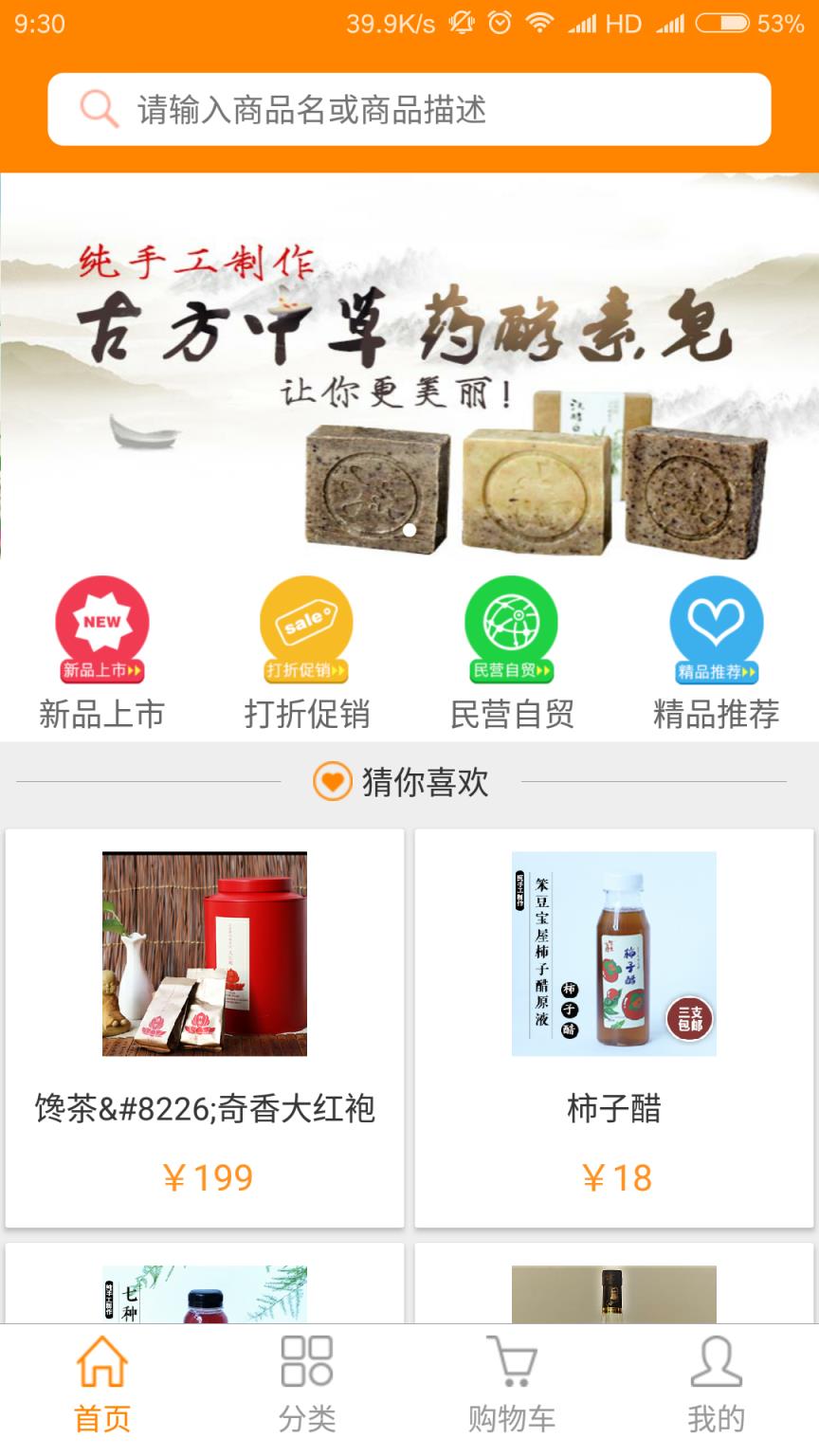Tap the 馋茶奇香大红袍 product name

click(205, 1110)
